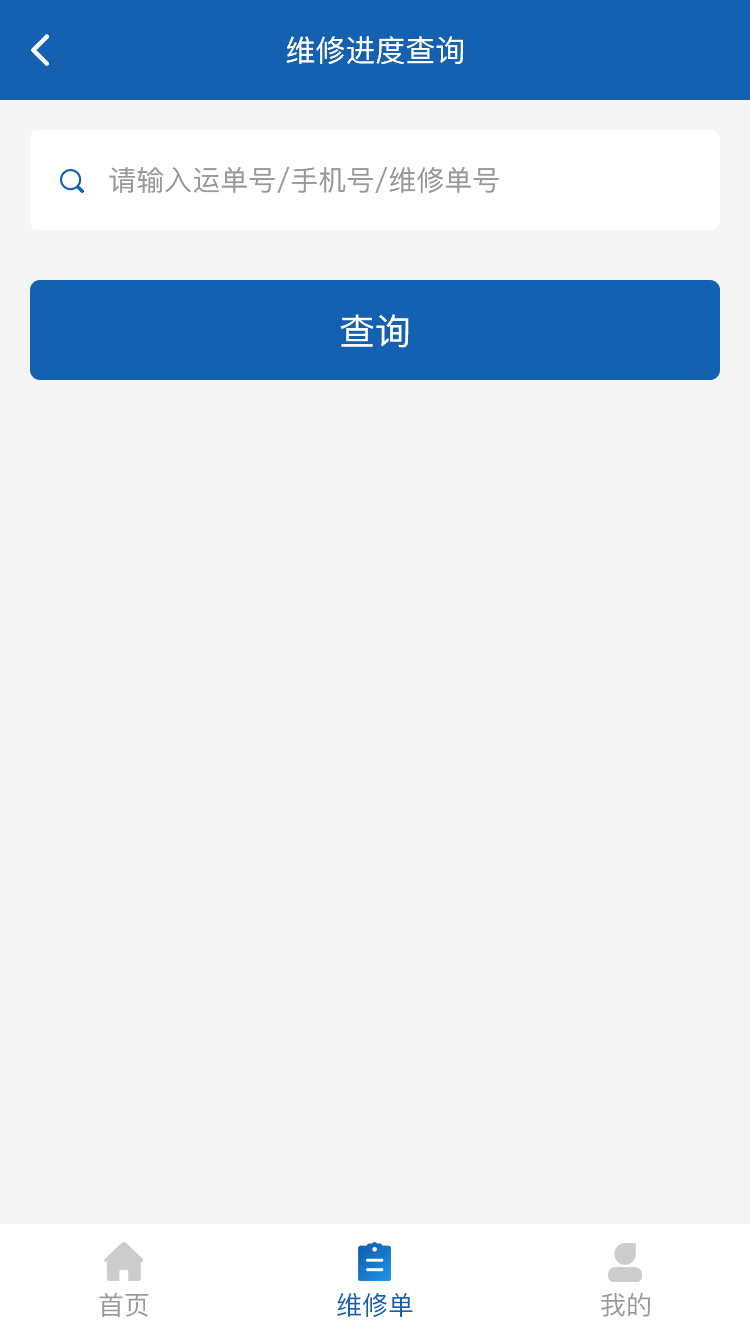Switch to the 首页 tab
This screenshot has width=750, height=1334.
coord(124,1279)
